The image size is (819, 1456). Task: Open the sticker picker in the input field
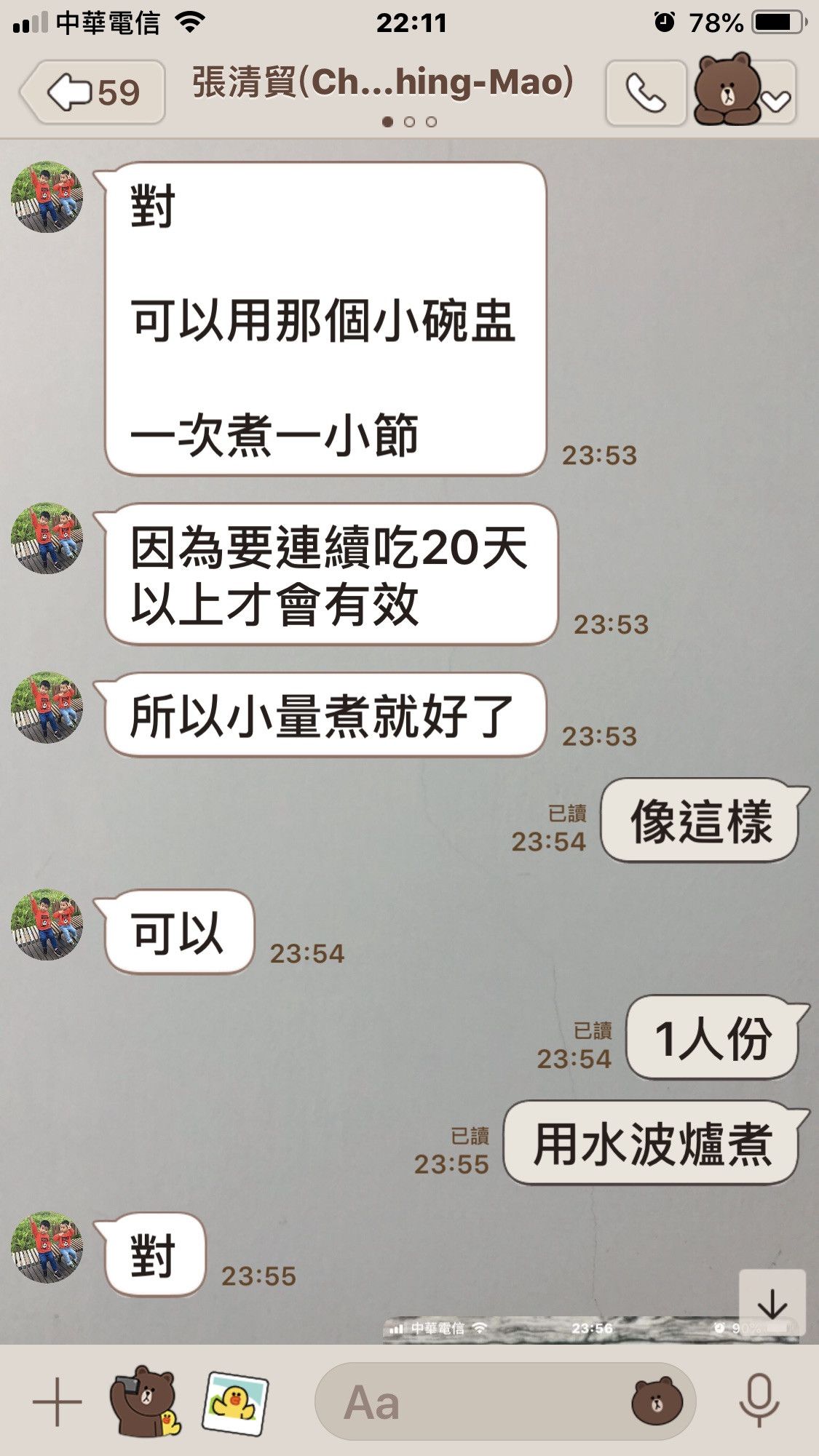pos(657,1401)
